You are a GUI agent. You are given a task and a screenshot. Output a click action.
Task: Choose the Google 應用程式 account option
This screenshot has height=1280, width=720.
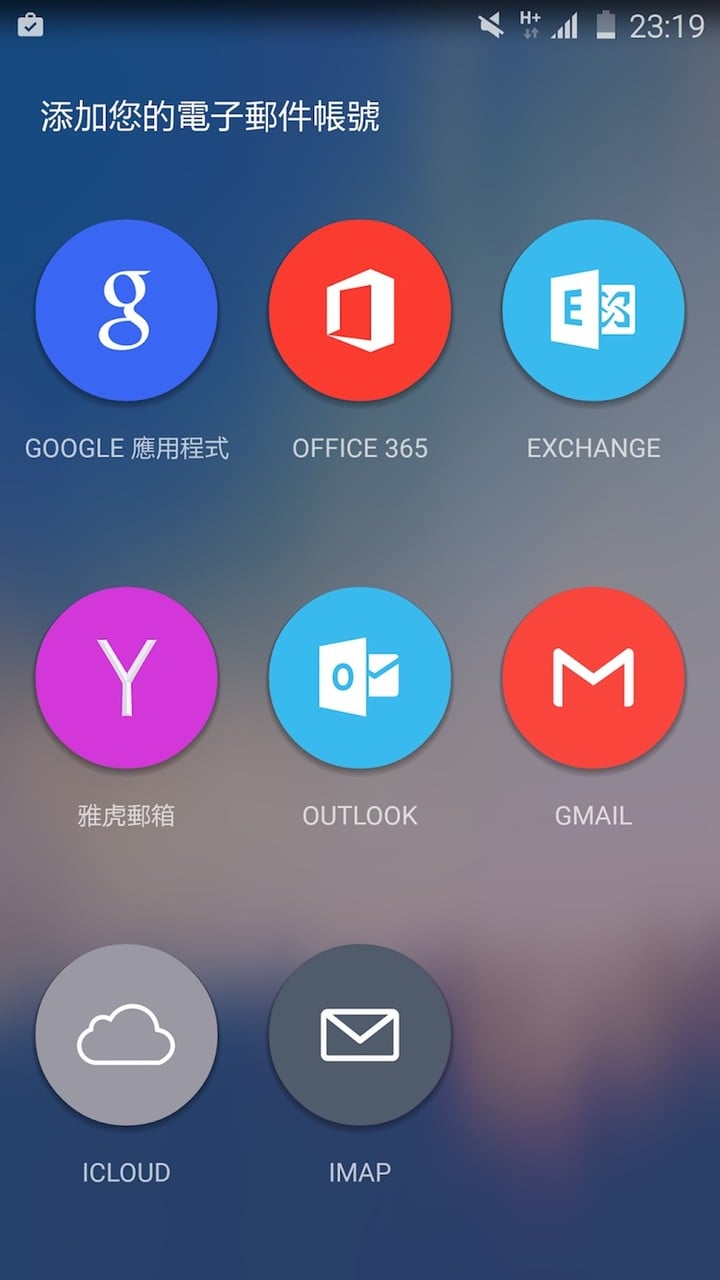126,310
